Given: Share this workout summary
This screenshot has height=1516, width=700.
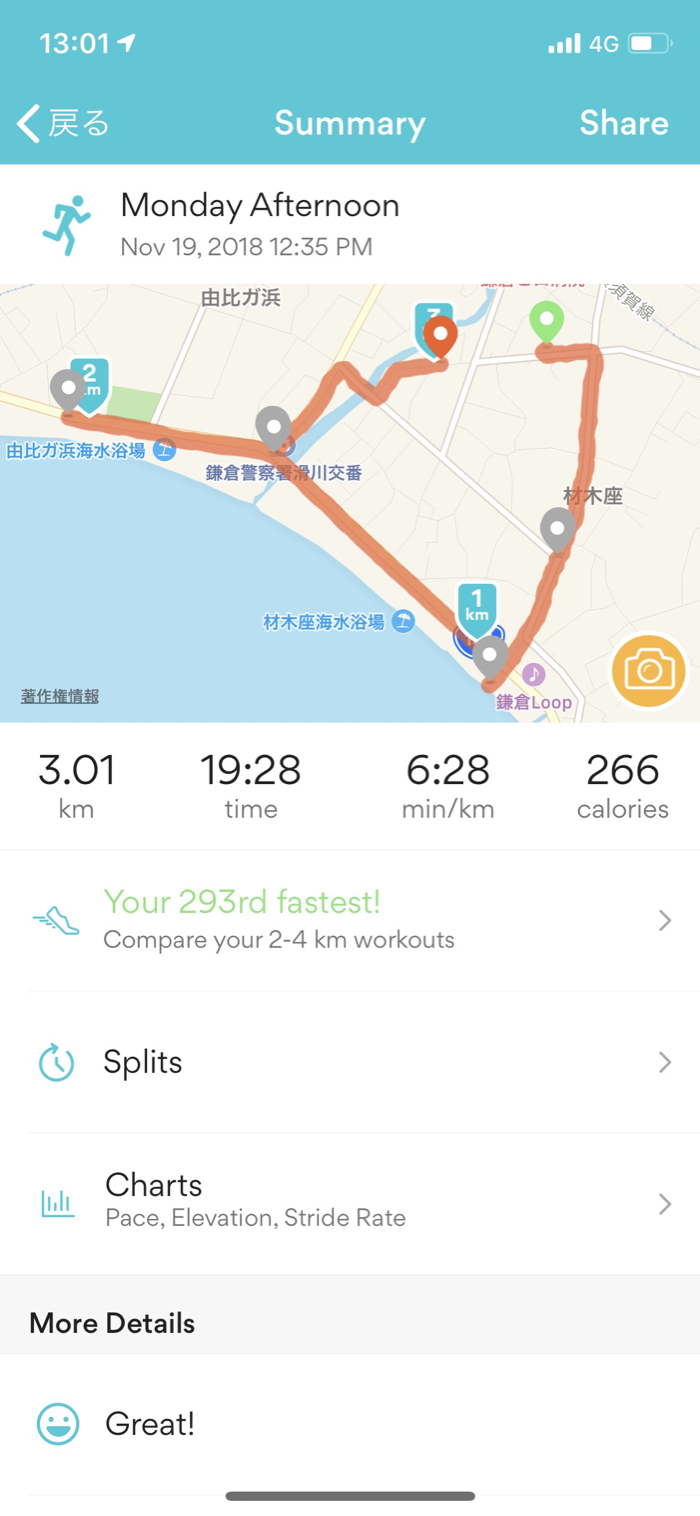Looking at the screenshot, I should pos(623,123).
